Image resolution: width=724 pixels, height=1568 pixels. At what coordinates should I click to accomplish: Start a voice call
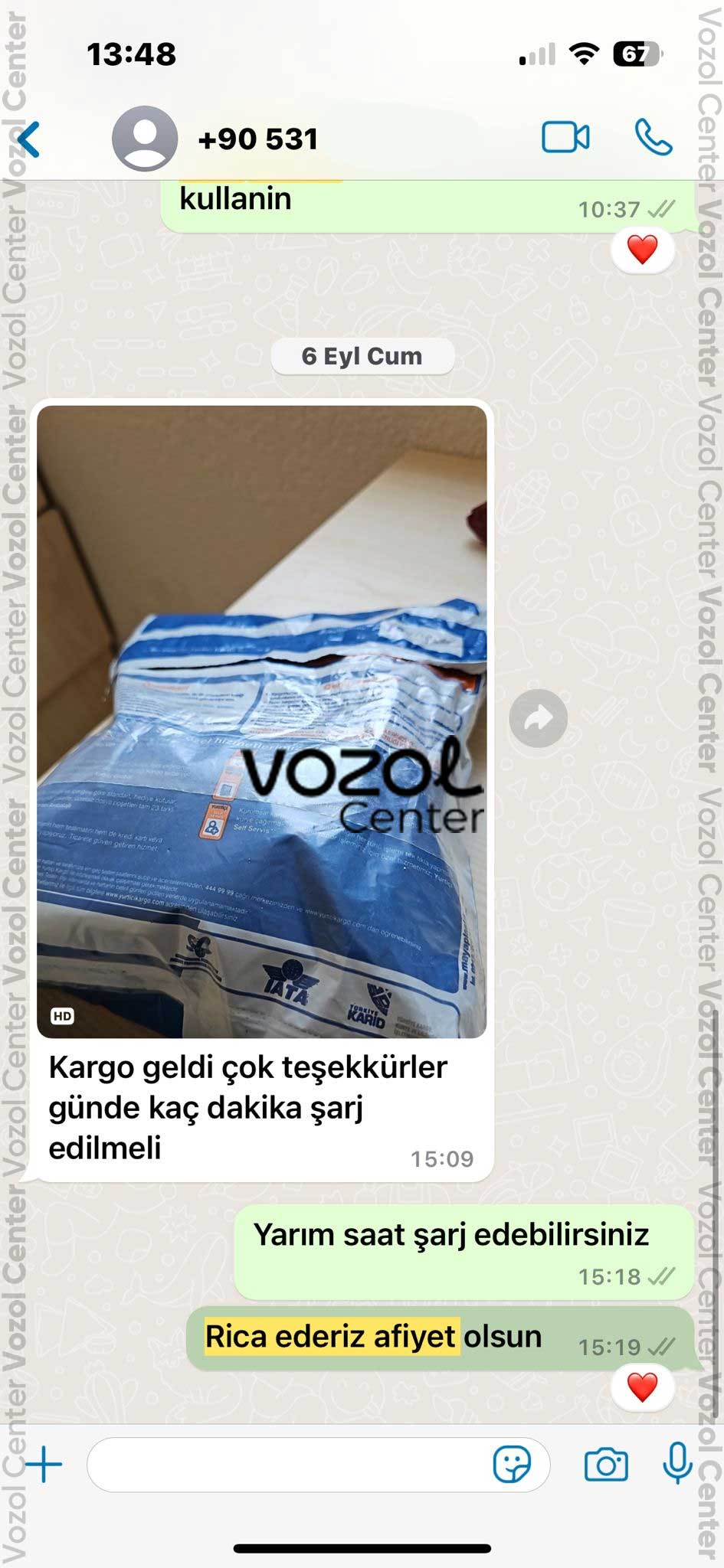pos(654,138)
